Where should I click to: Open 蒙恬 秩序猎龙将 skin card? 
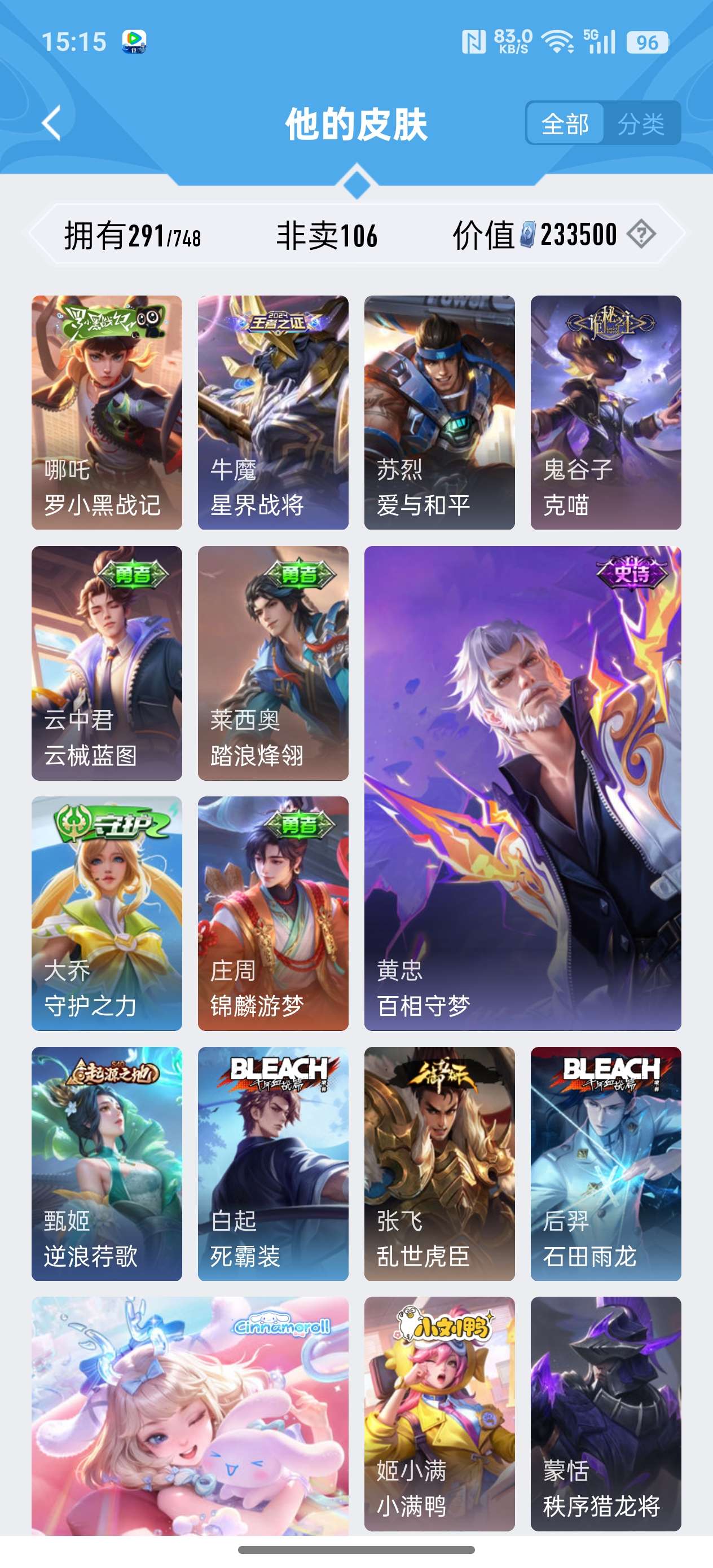605,1413
